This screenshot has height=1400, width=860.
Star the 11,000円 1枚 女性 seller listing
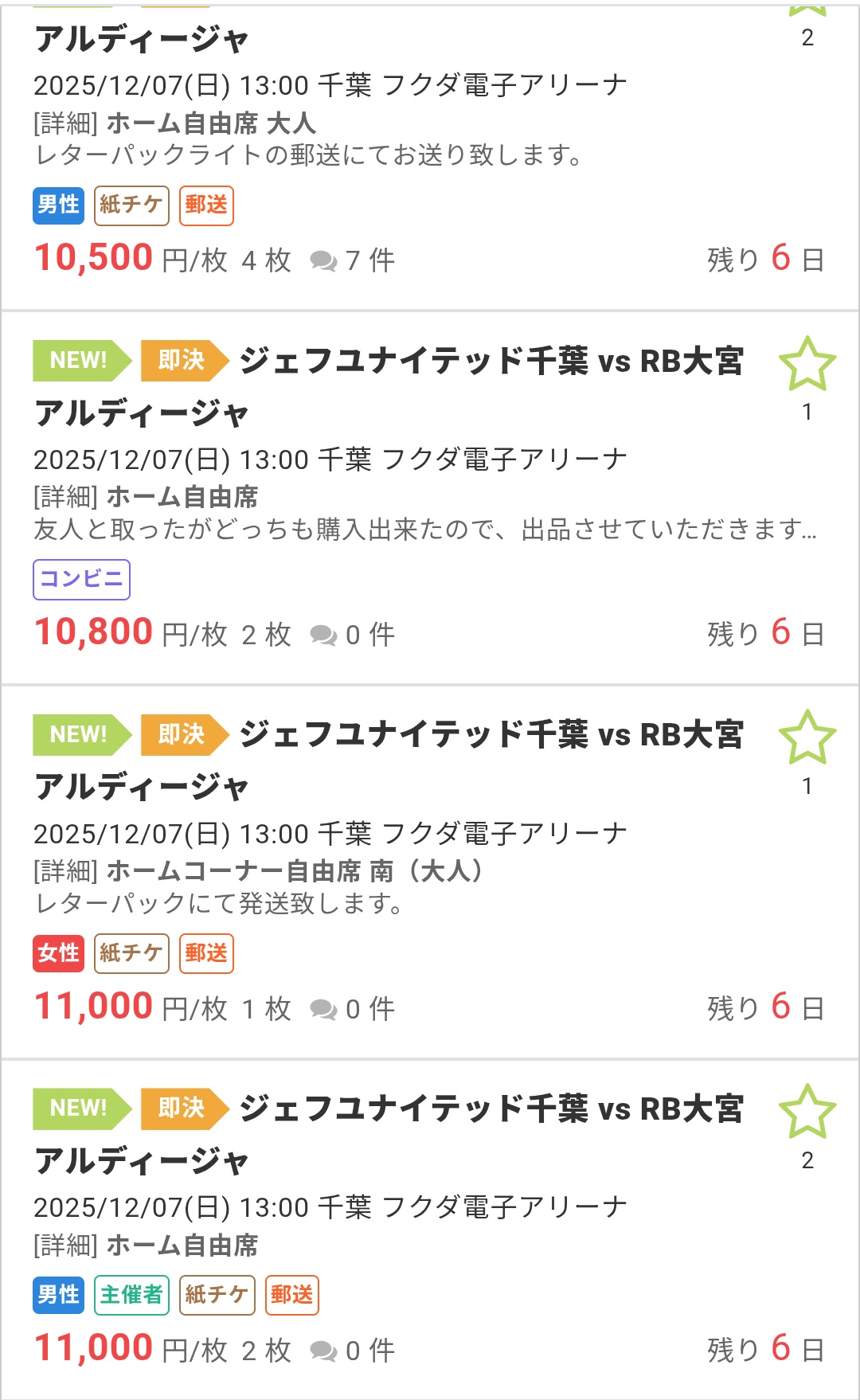[807, 737]
